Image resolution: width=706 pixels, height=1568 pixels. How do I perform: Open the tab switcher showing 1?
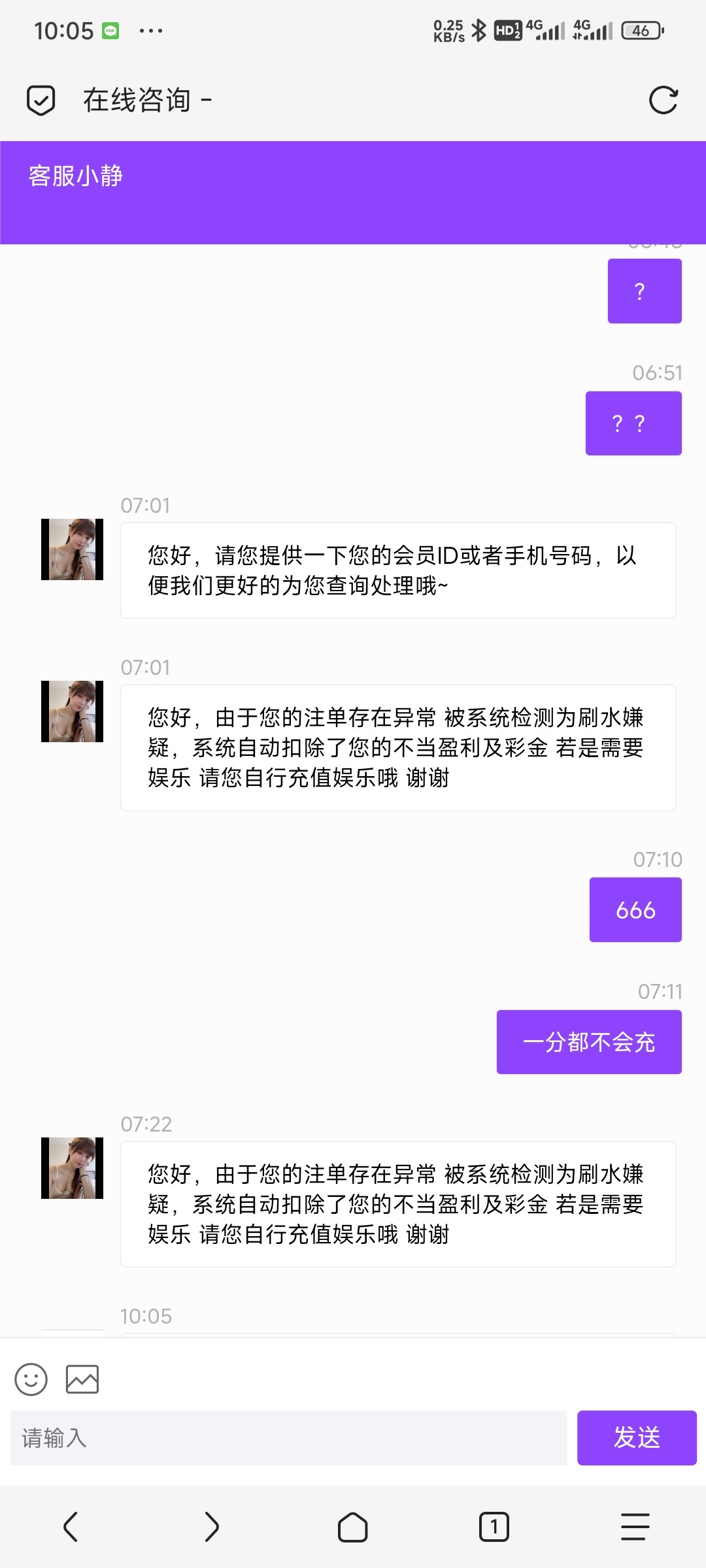(x=494, y=1527)
